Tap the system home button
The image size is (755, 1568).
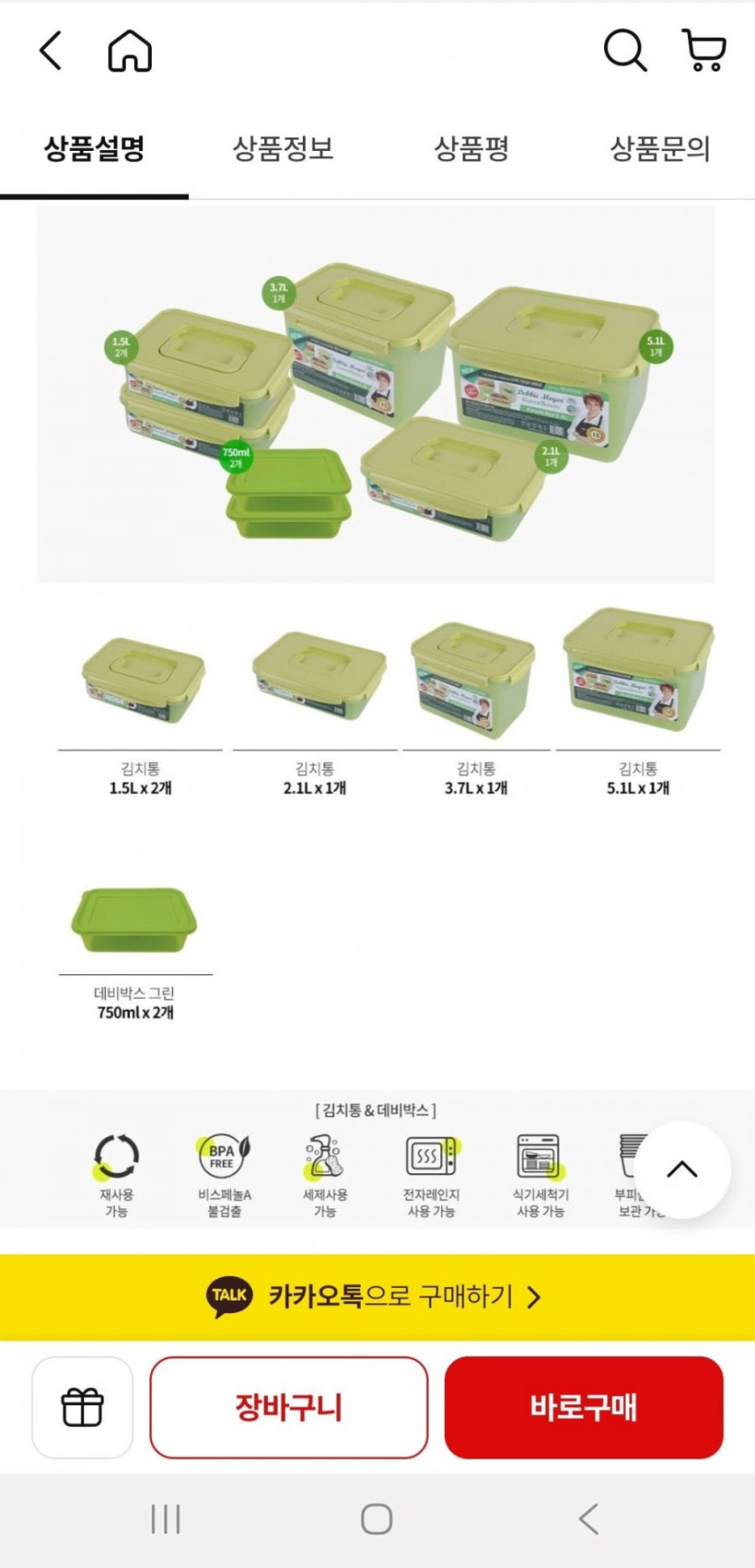click(377, 1519)
